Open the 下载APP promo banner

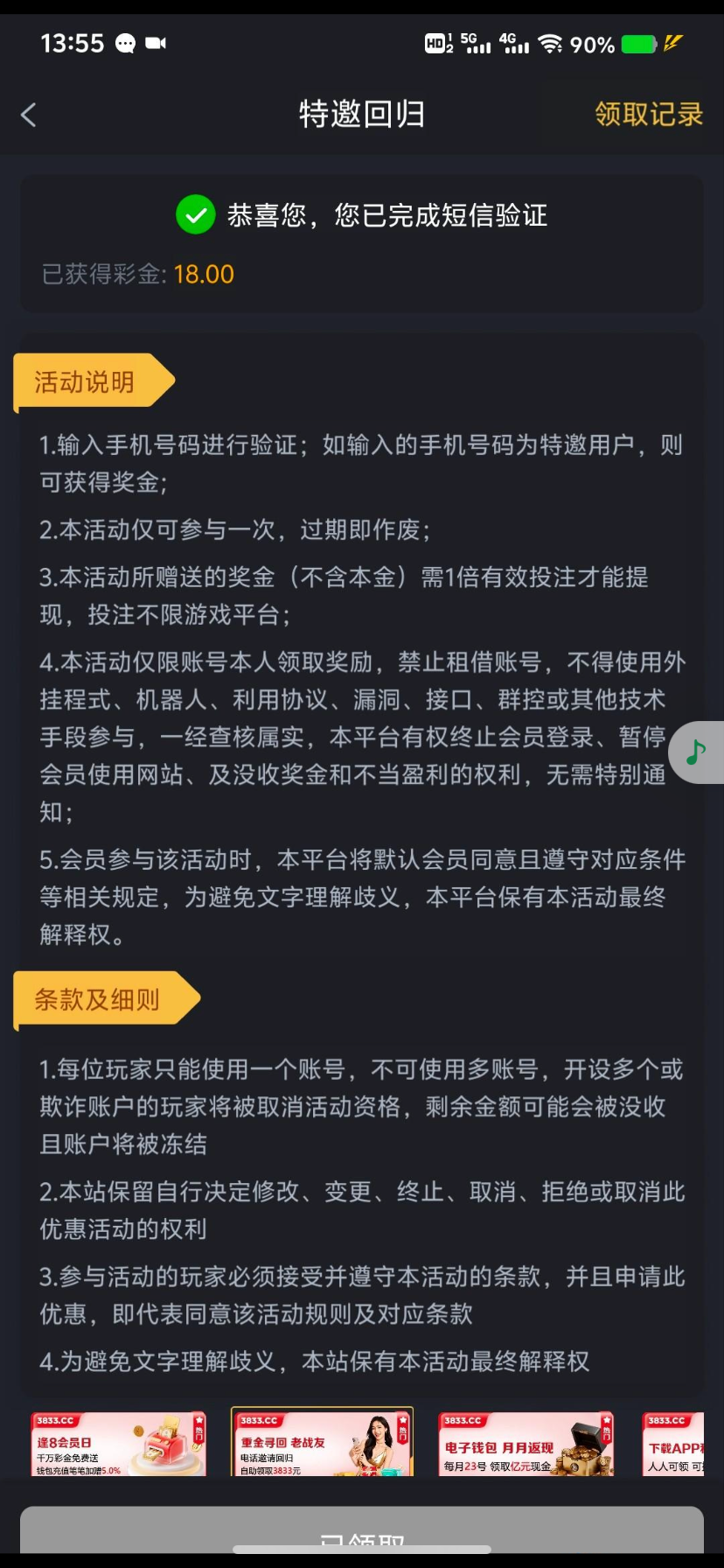(x=674, y=1443)
